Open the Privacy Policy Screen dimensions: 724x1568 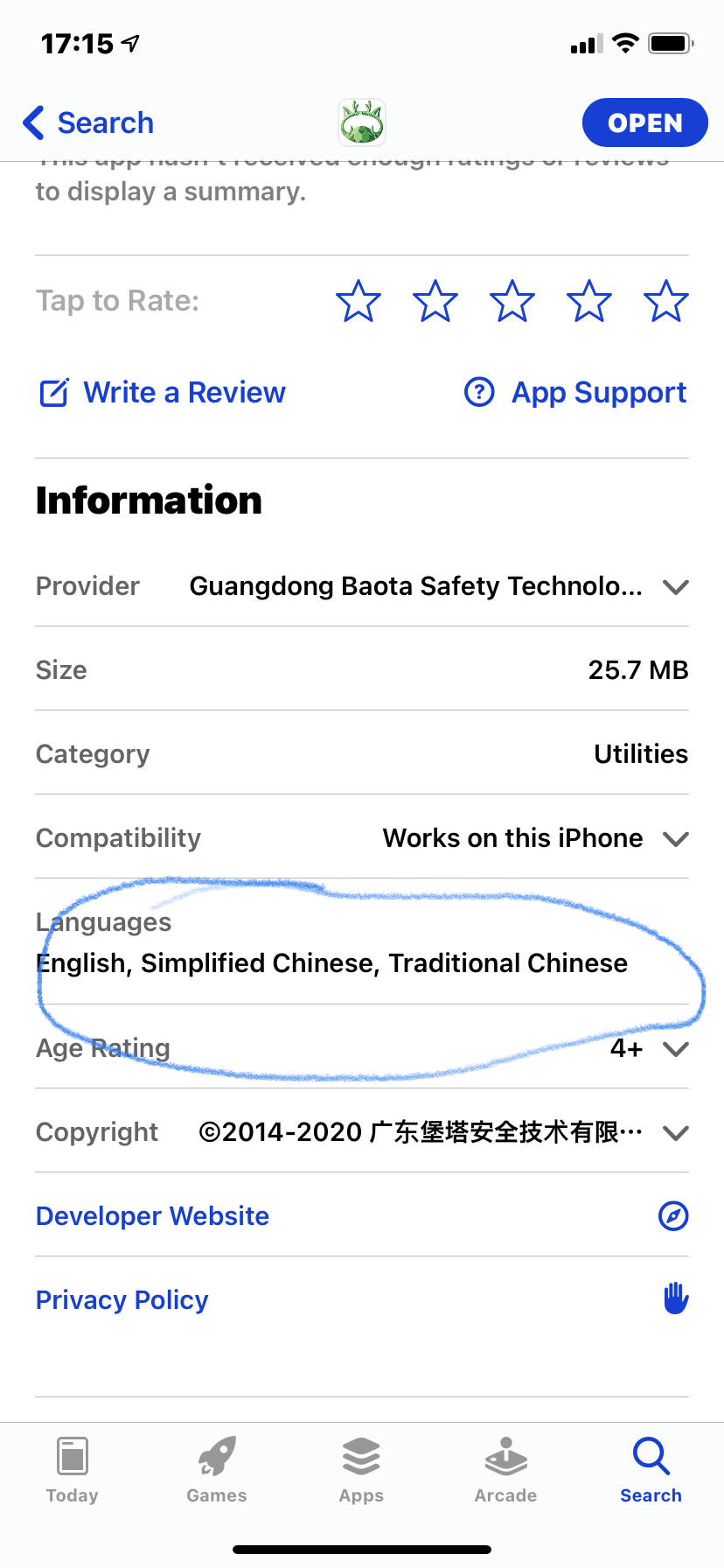tap(122, 1300)
